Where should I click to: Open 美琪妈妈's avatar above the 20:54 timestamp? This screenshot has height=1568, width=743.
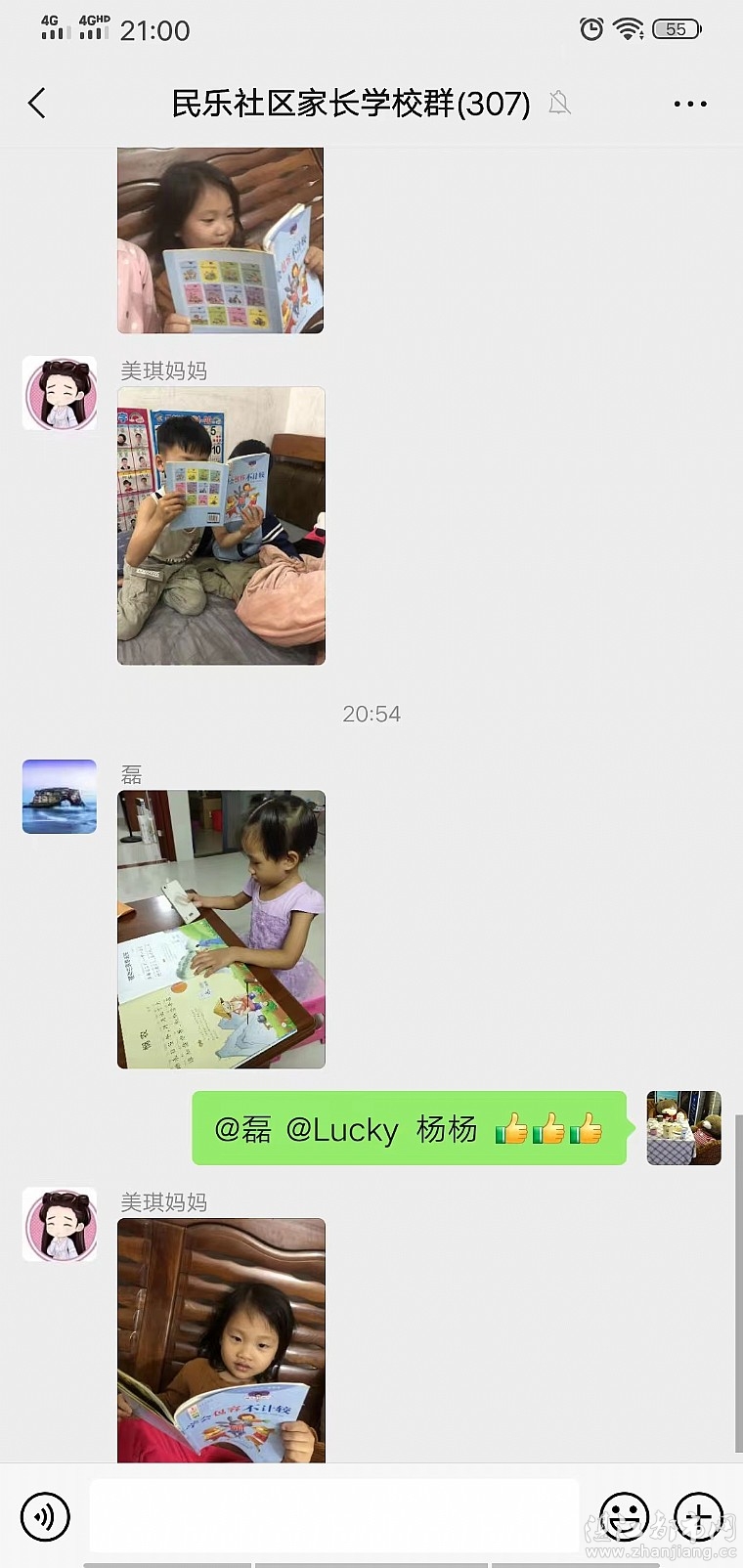click(60, 393)
